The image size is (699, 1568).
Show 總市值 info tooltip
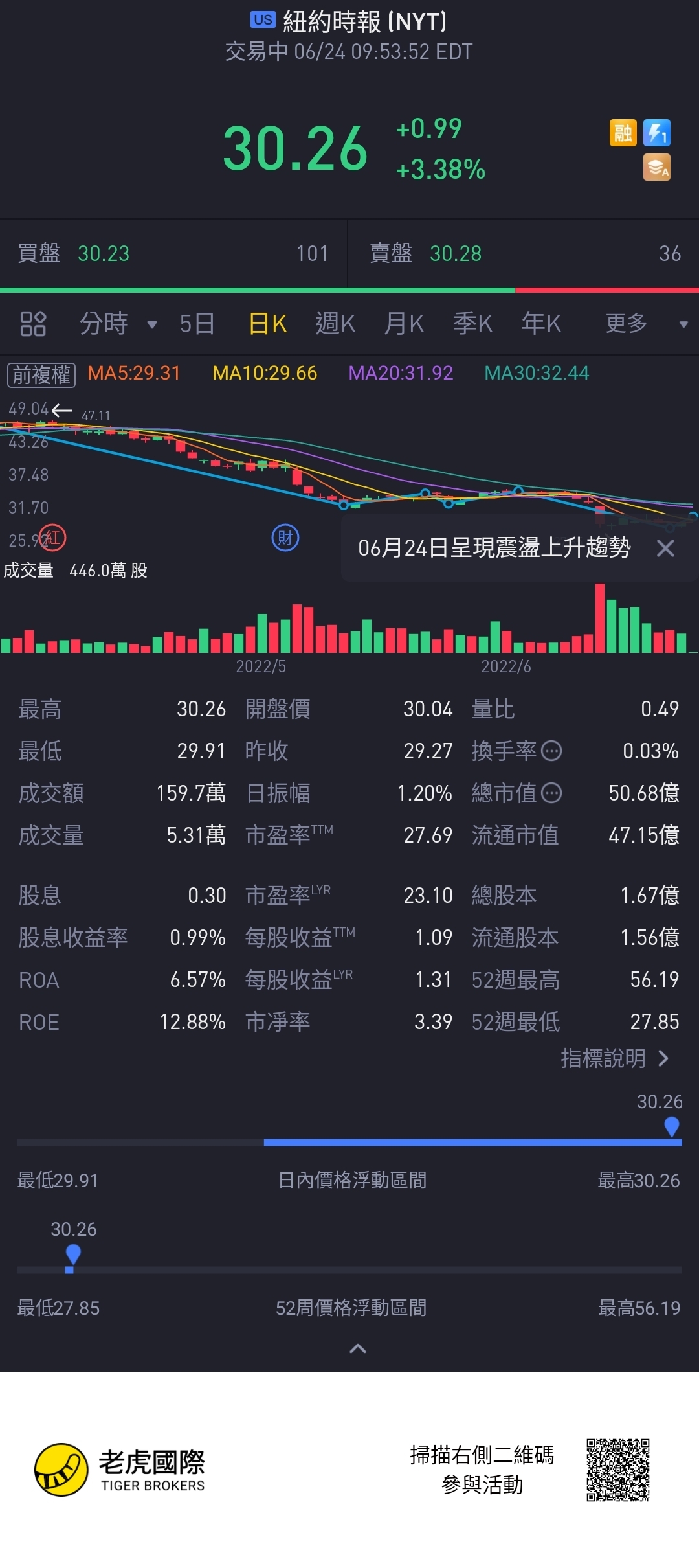point(551,793)
